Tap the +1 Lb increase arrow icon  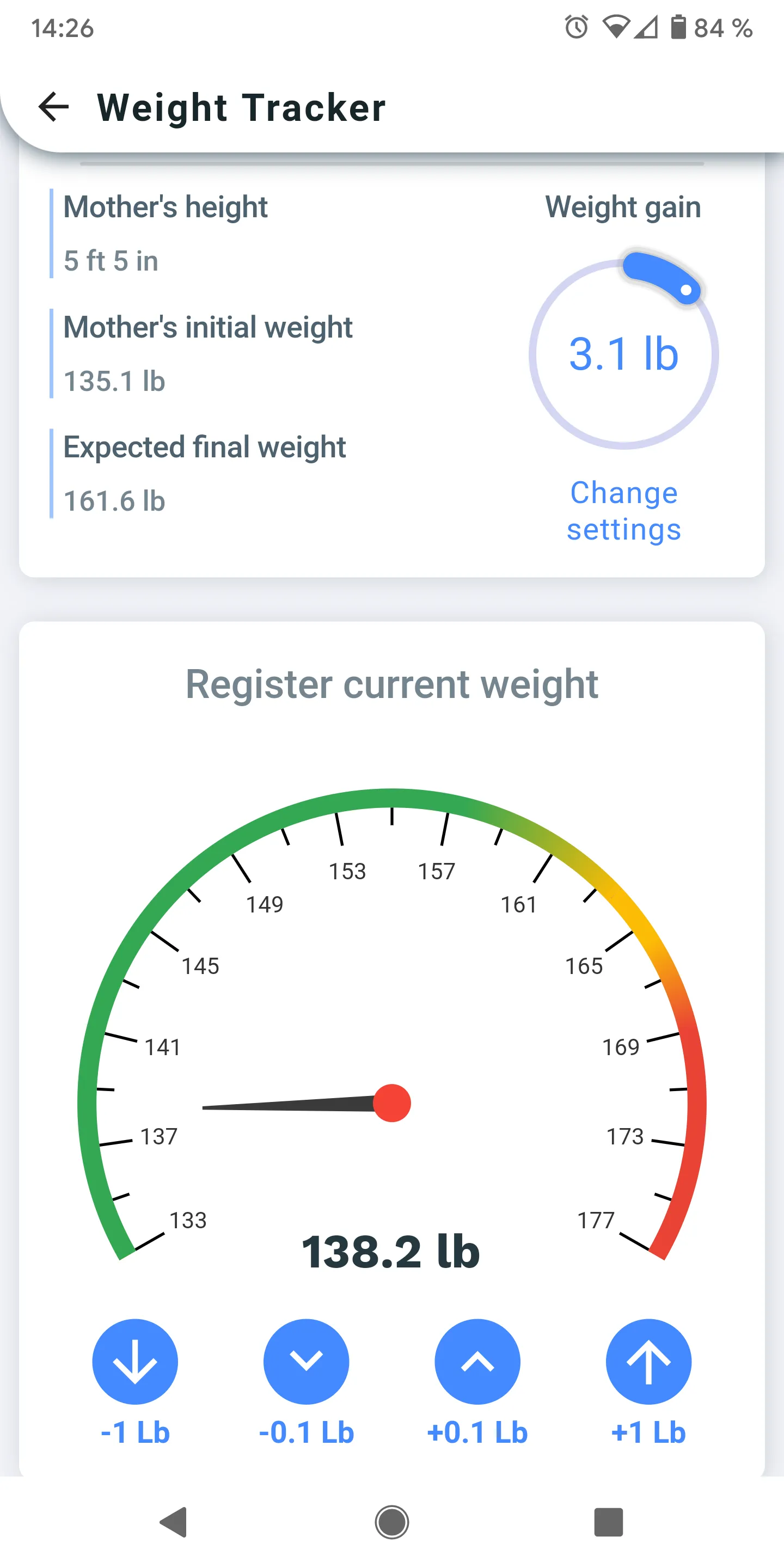point(649,1362)
